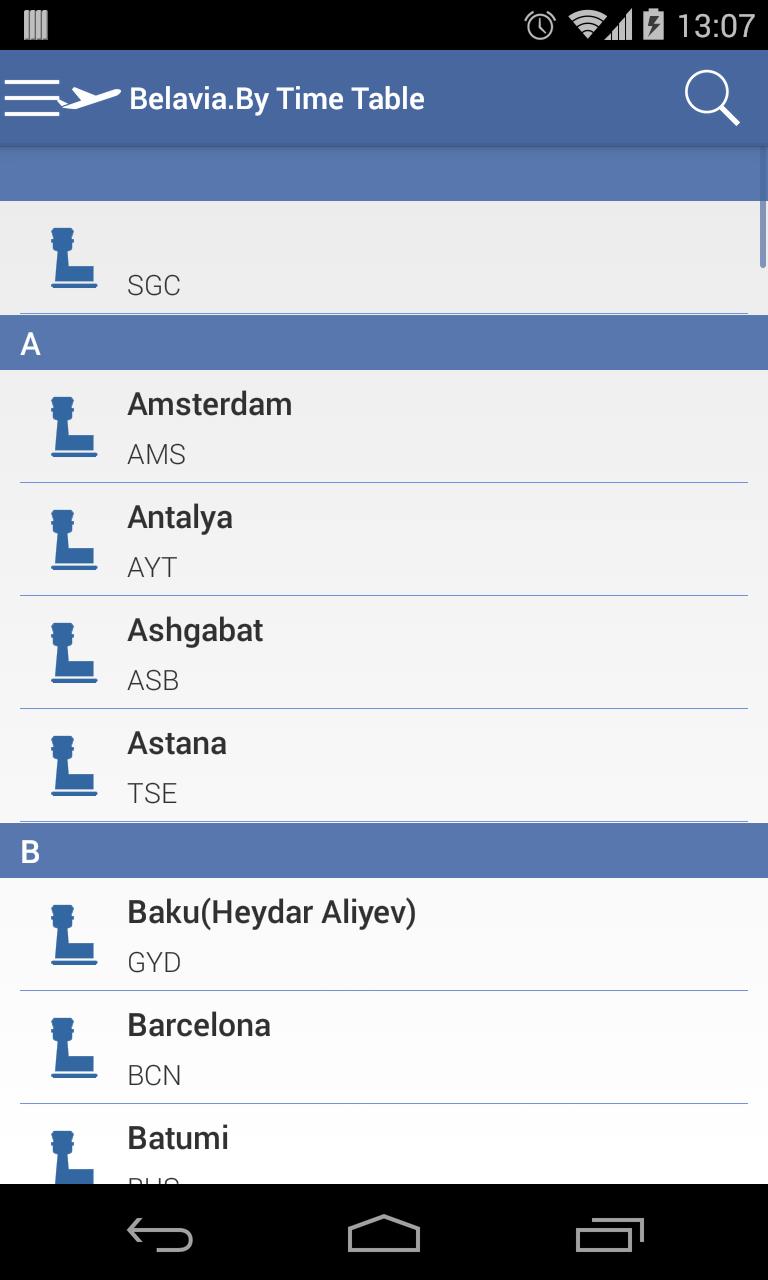Open the navigation drawer menu

(32, 97)
